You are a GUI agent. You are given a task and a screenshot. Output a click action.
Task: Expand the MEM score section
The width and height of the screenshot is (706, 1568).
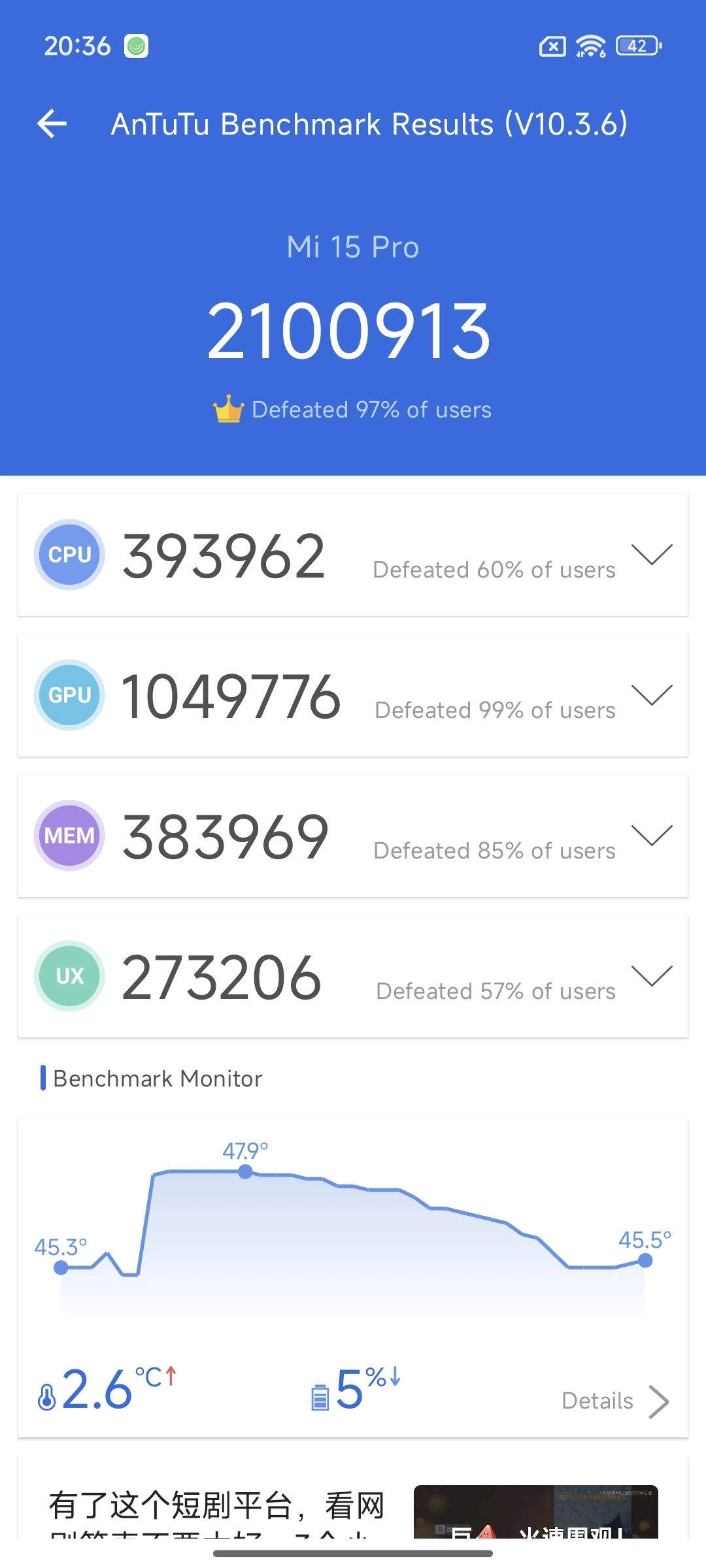[651, 836]
